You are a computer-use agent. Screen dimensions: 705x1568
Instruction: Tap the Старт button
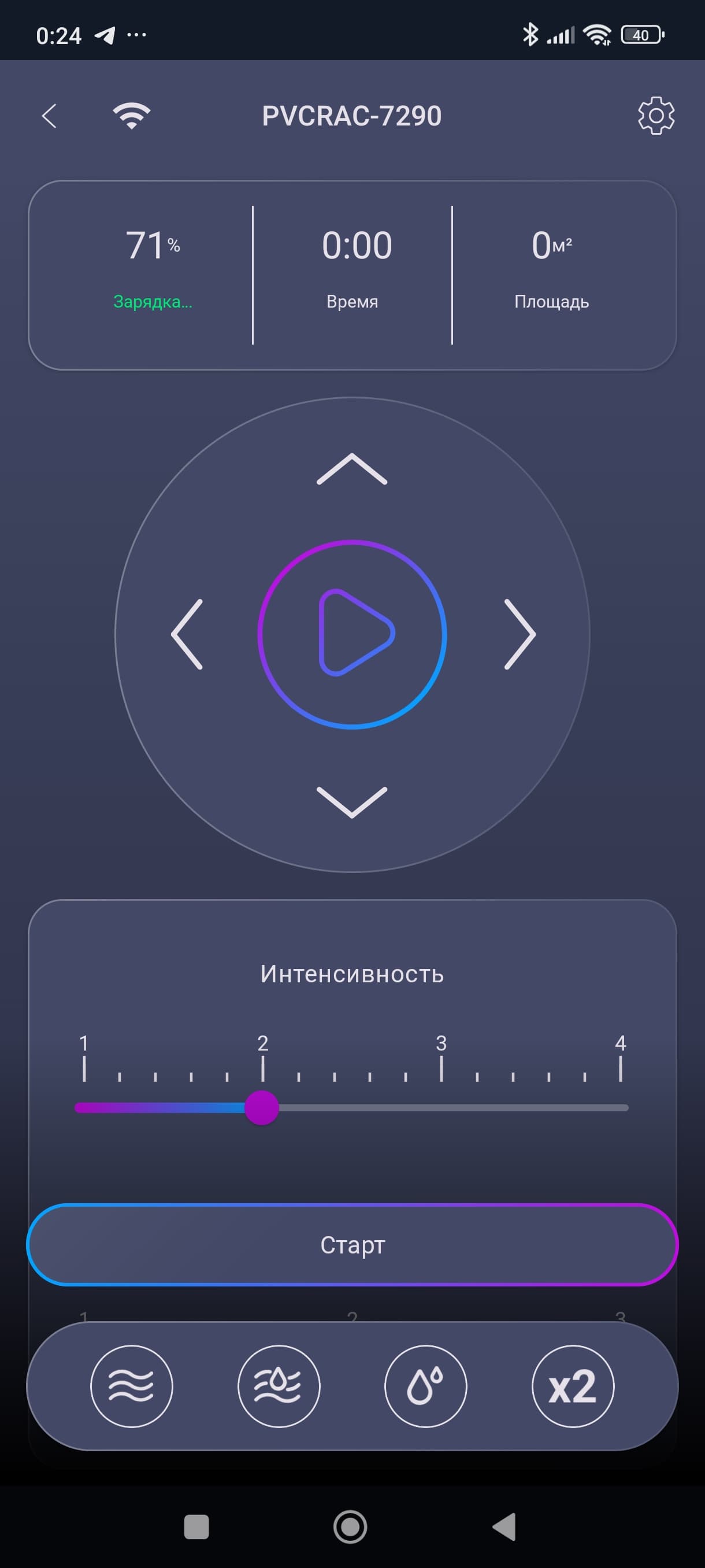pos(352,1244)
